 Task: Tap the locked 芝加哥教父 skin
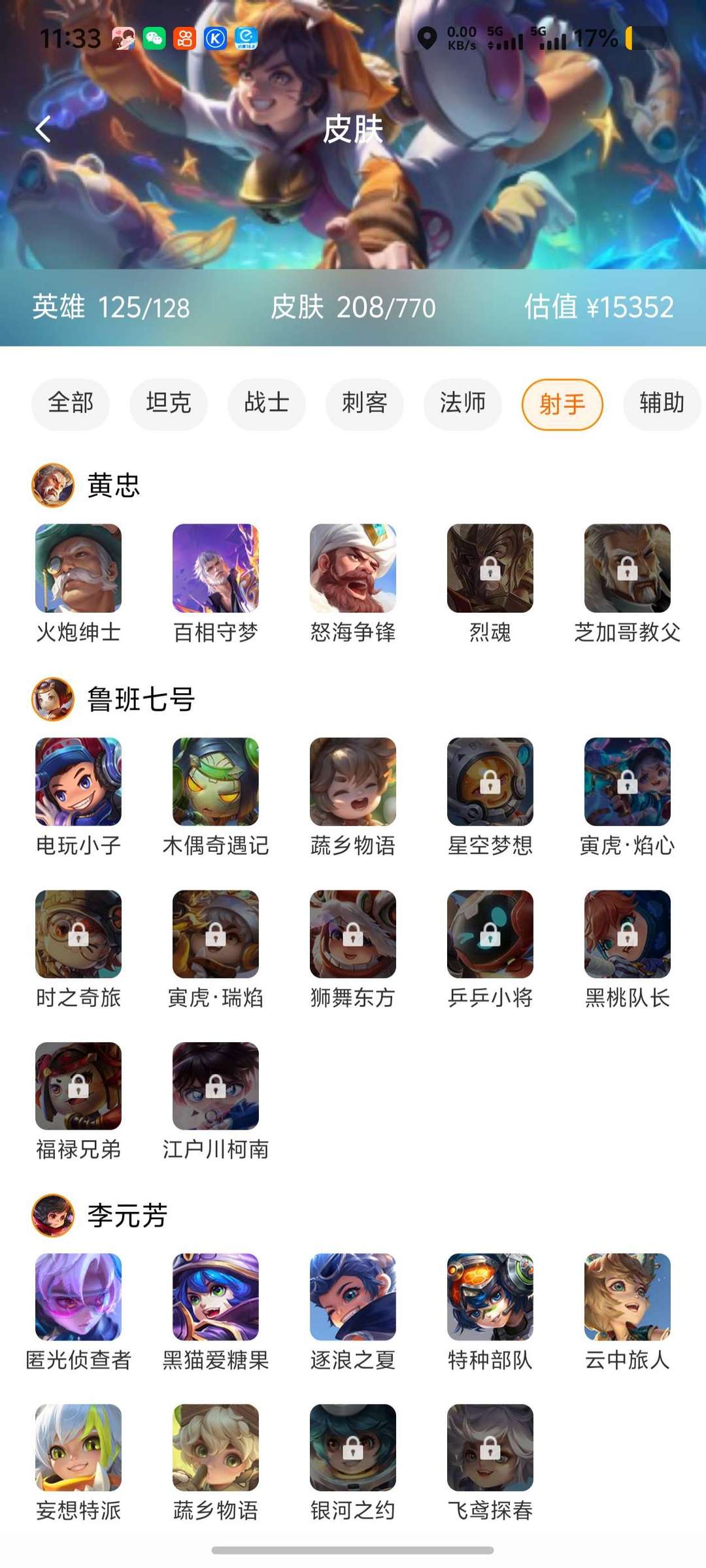628,568
